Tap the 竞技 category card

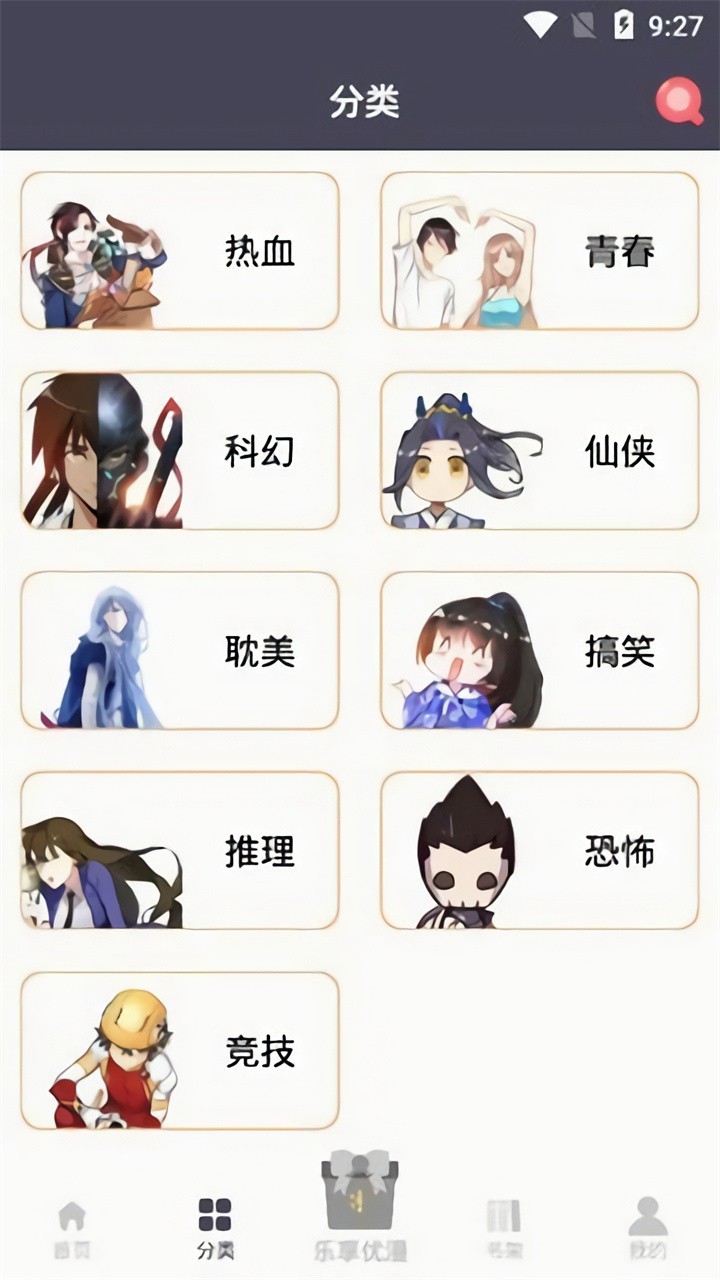pos(180,1051)
